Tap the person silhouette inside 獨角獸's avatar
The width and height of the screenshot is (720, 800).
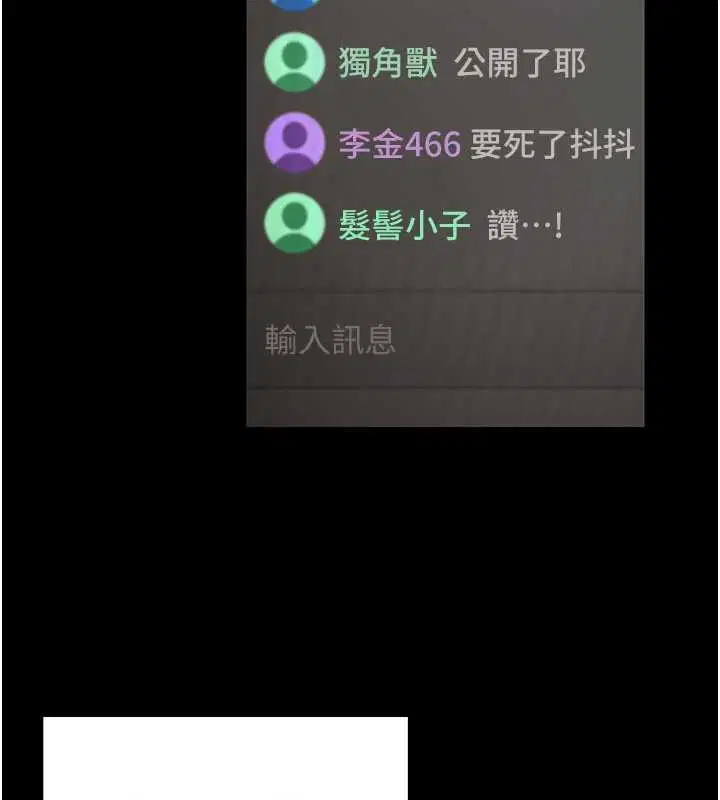click(x=293, y=62)
